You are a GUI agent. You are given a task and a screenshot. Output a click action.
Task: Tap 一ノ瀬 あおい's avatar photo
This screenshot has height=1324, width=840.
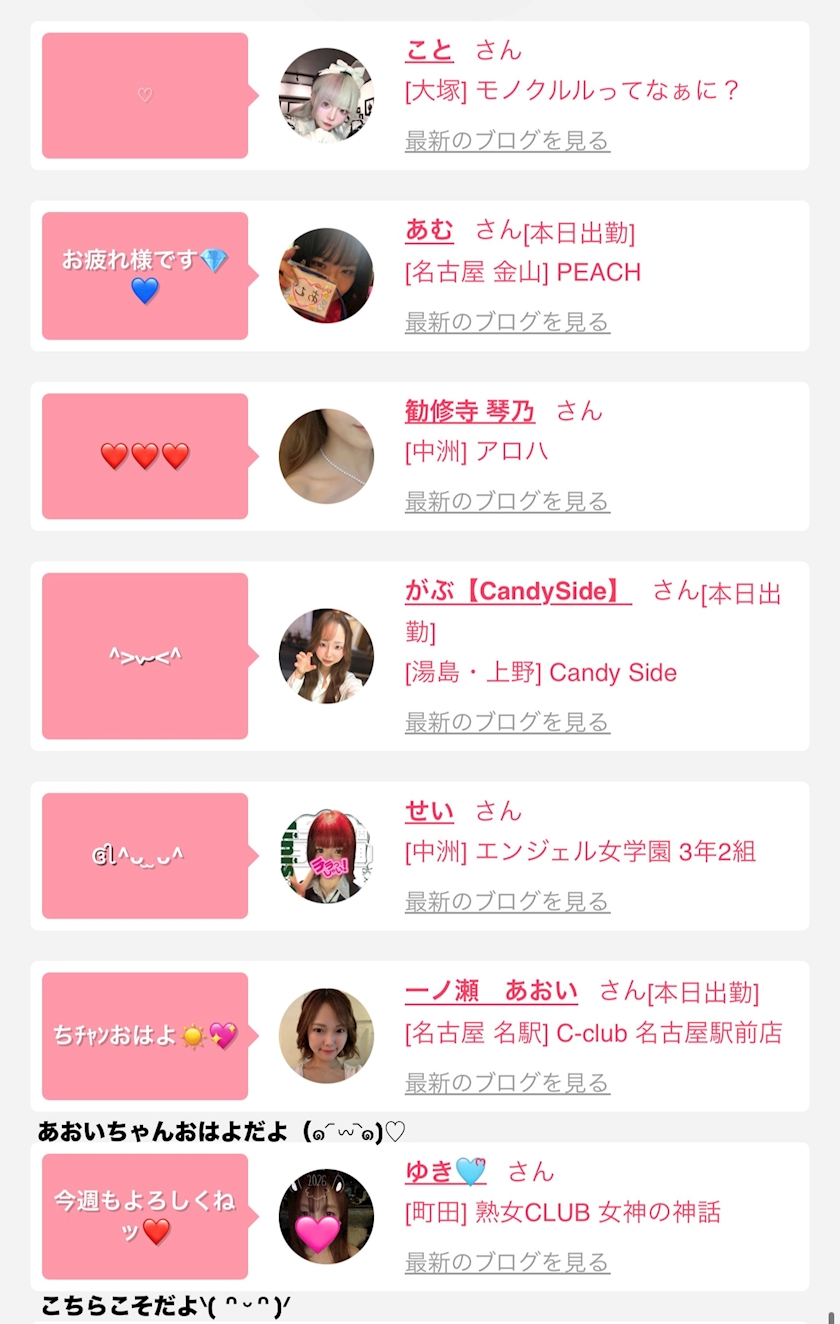pyautogui.click(x=326, y=1036)
